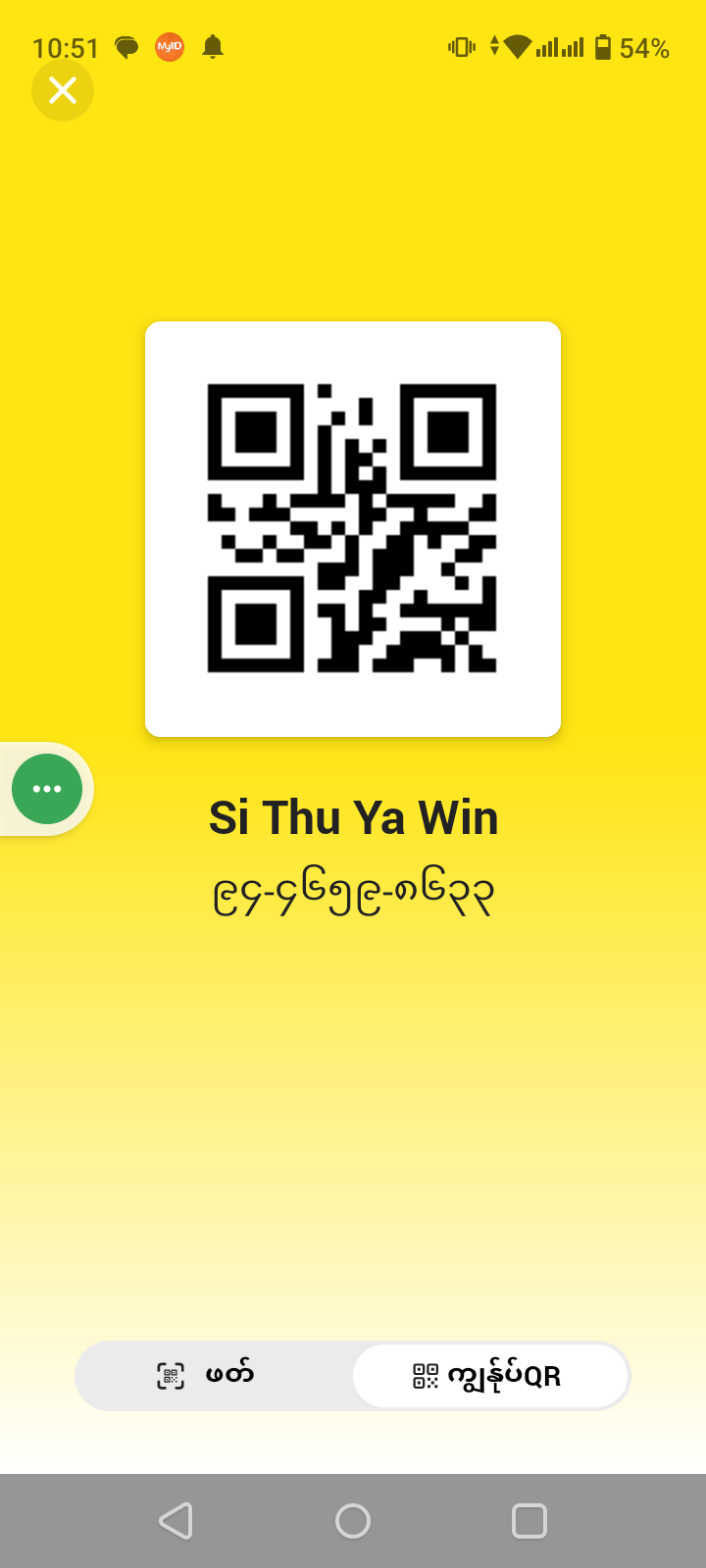Go to the home screen

pos(353,1521)
